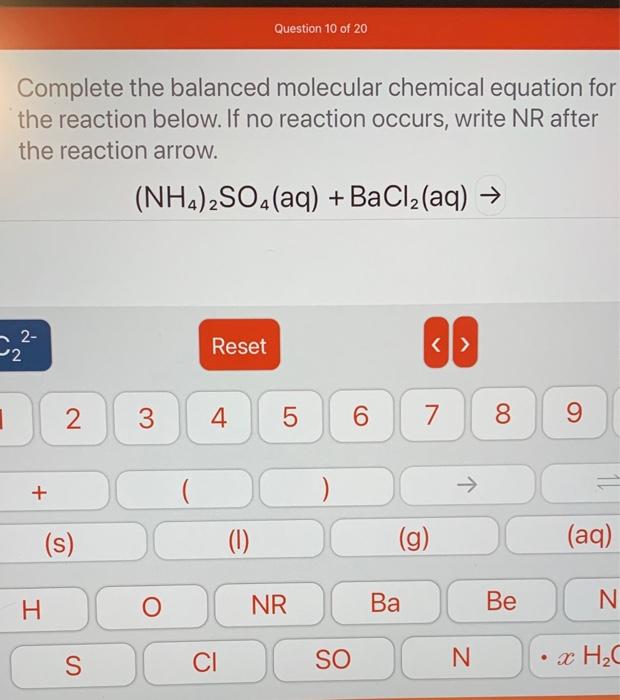This screenshot has width=620, height=700.
Task: Insert the reaction arrow
Action: [x=464, y=487]
